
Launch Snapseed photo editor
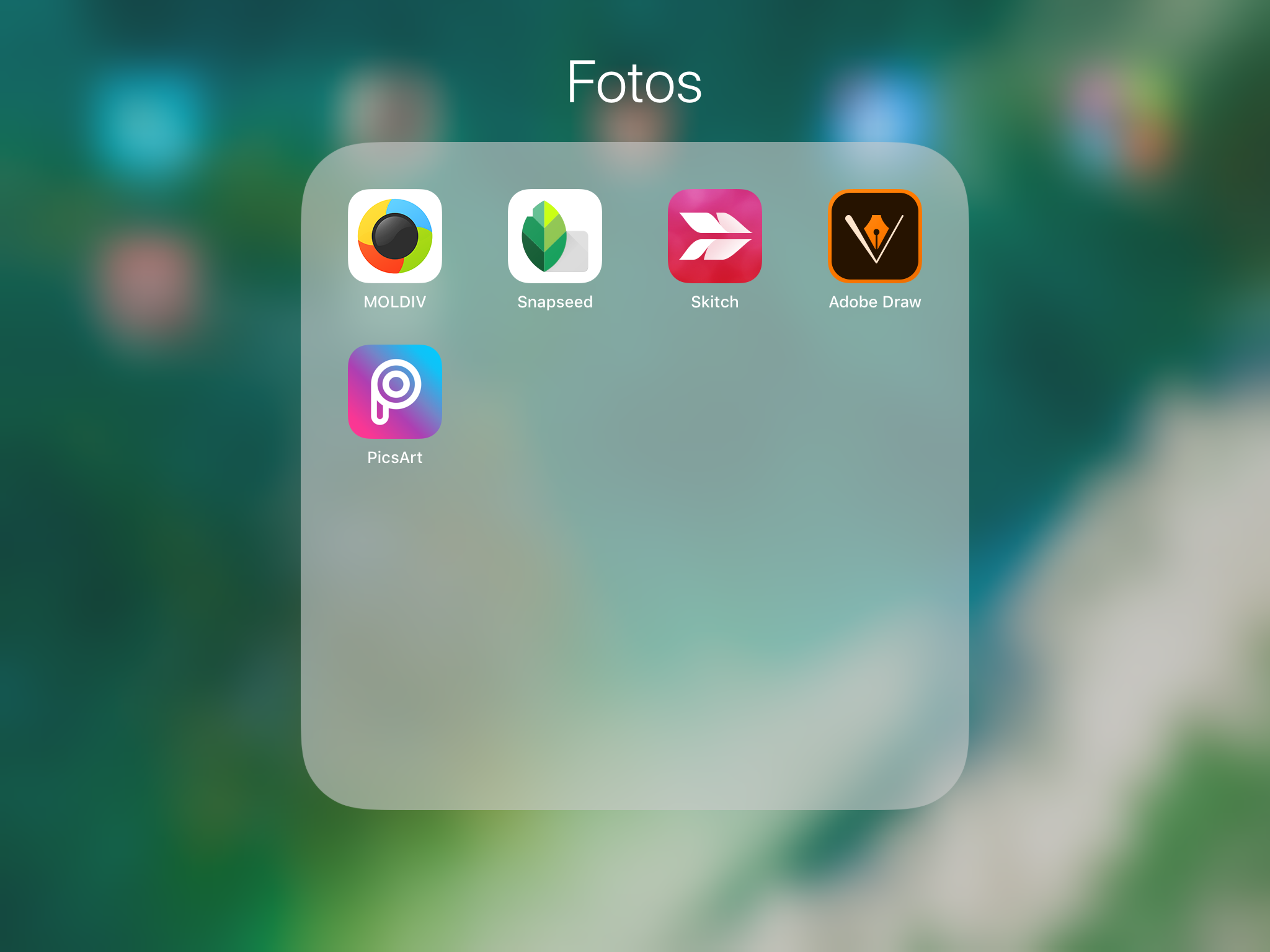point(554,236)
